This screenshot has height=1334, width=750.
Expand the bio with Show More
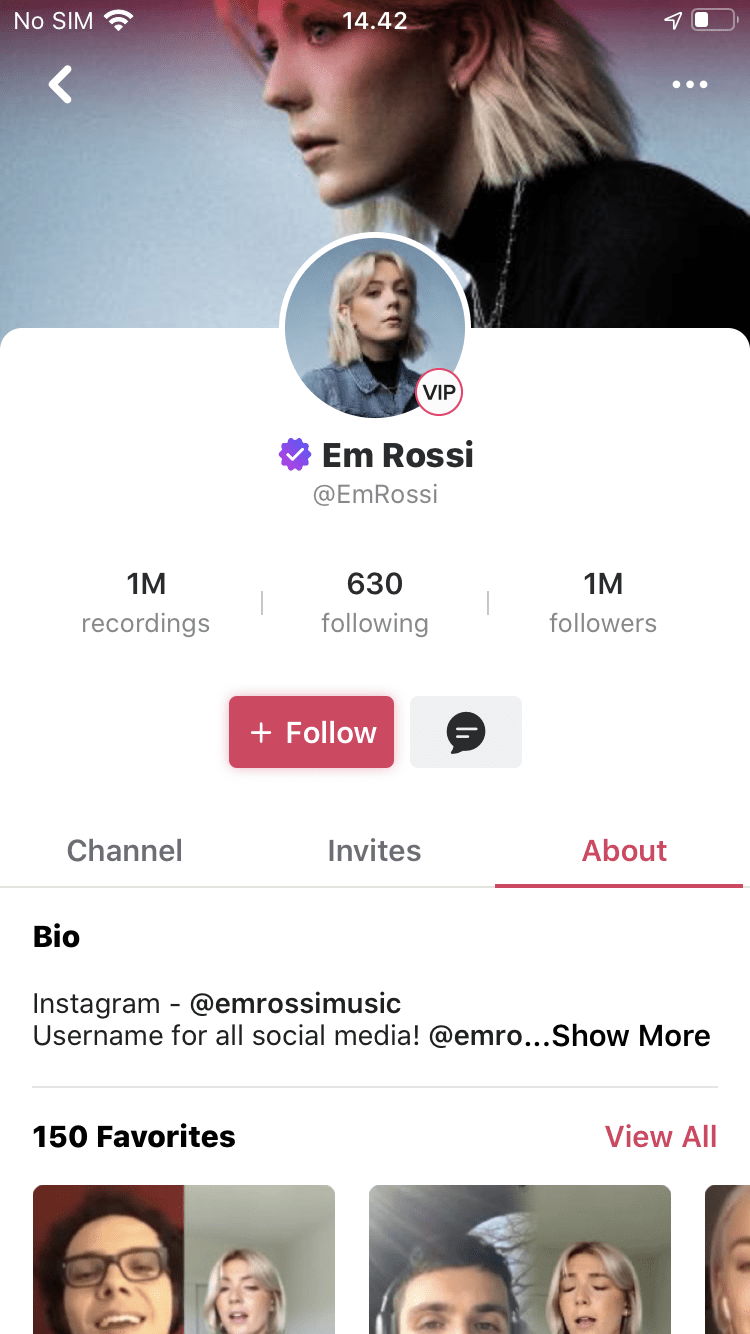pos(631,1036)
